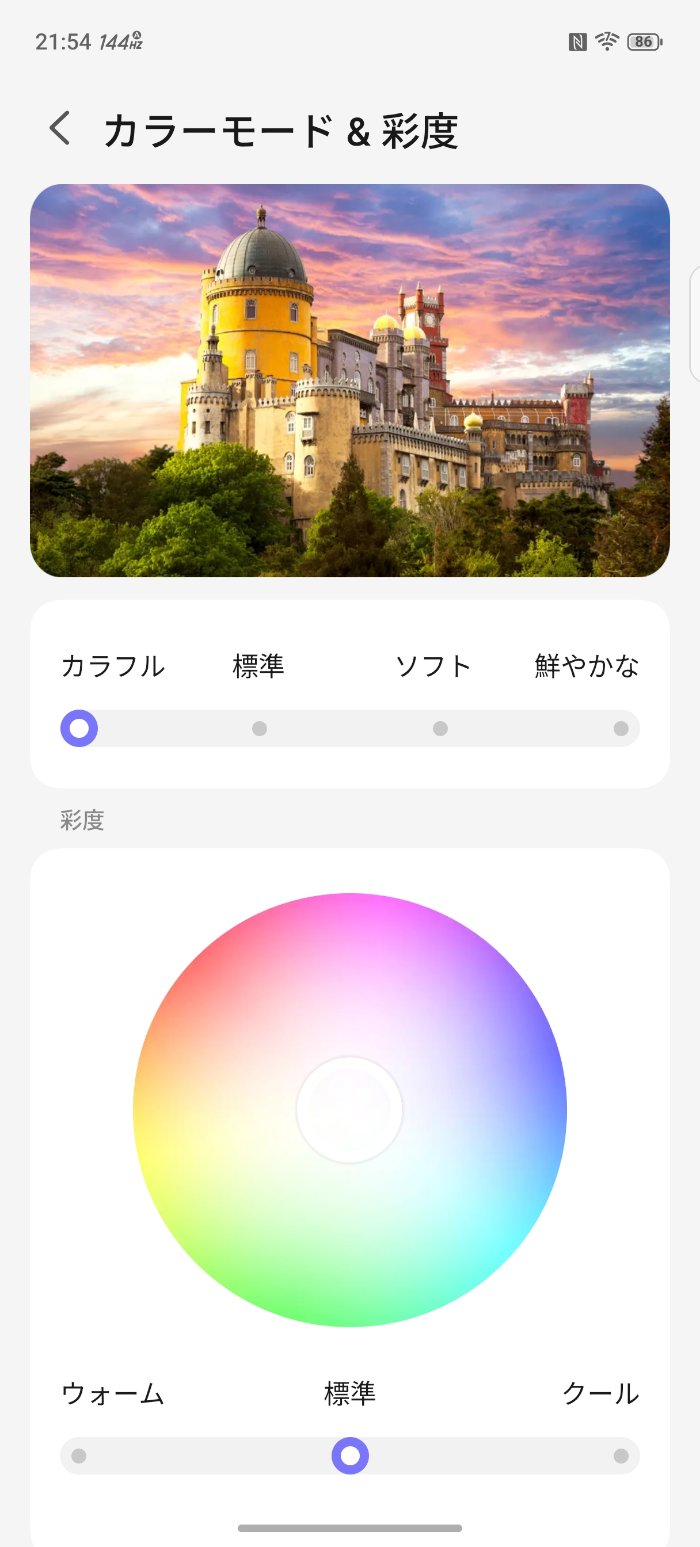Image resolution: width=700 pixels, height=1547 pixels.
Task: Set color temperature to ウォーム
Action: (79, 1456)
